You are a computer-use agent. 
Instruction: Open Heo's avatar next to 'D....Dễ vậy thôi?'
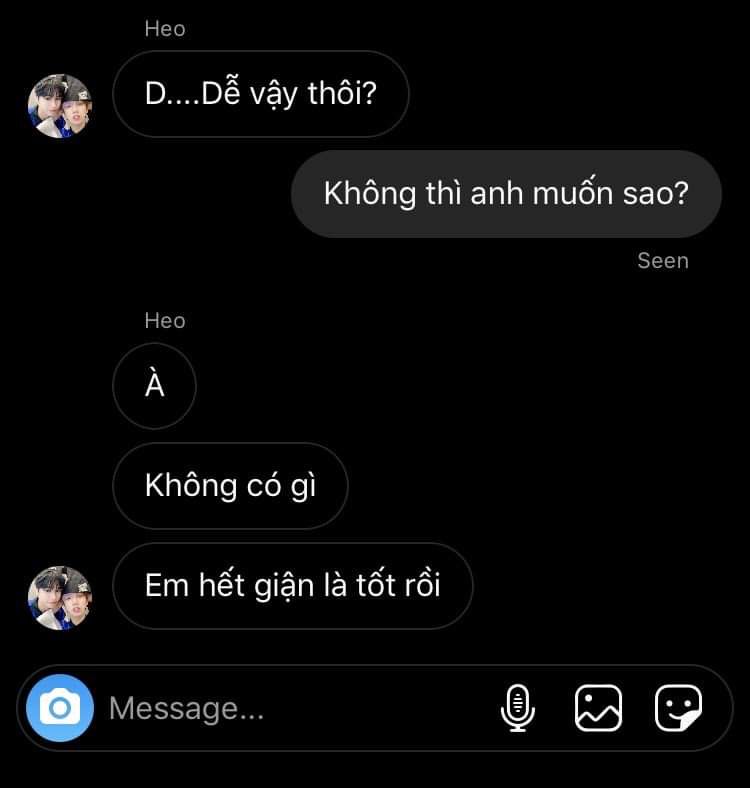(x=60, y=106)
